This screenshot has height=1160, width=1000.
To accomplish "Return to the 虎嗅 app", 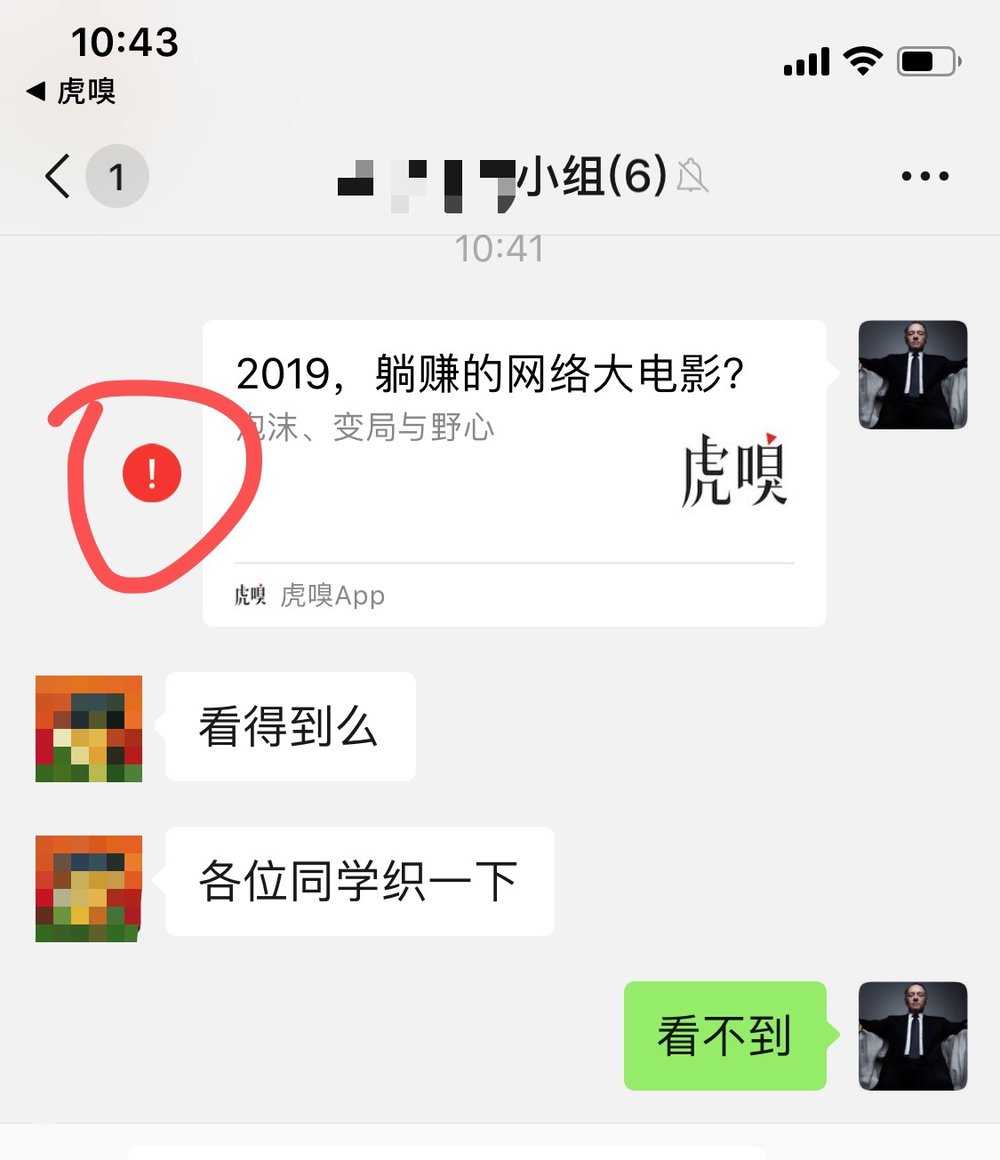I will 72,92.
